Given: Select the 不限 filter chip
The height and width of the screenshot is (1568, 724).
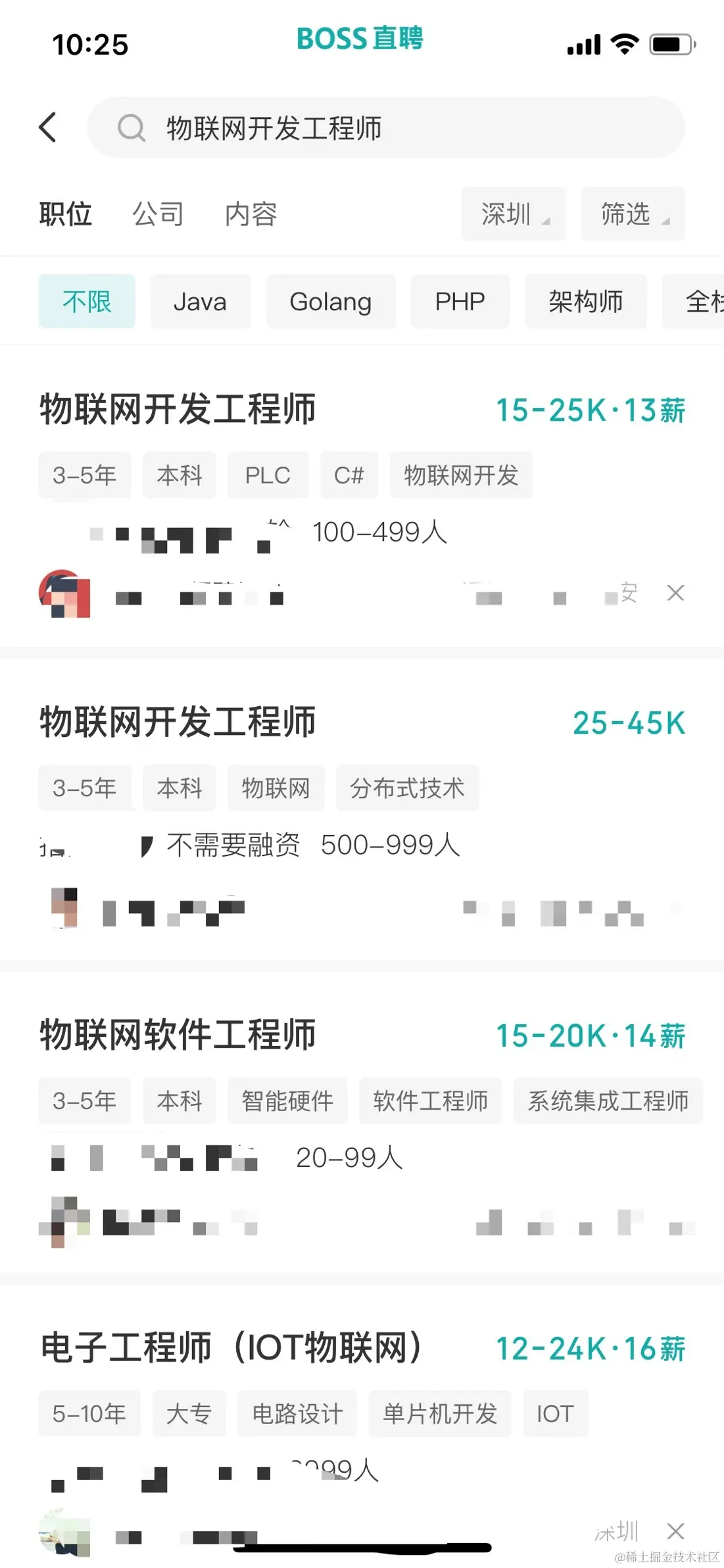Looking at the screenshot, I should [87, 302].
